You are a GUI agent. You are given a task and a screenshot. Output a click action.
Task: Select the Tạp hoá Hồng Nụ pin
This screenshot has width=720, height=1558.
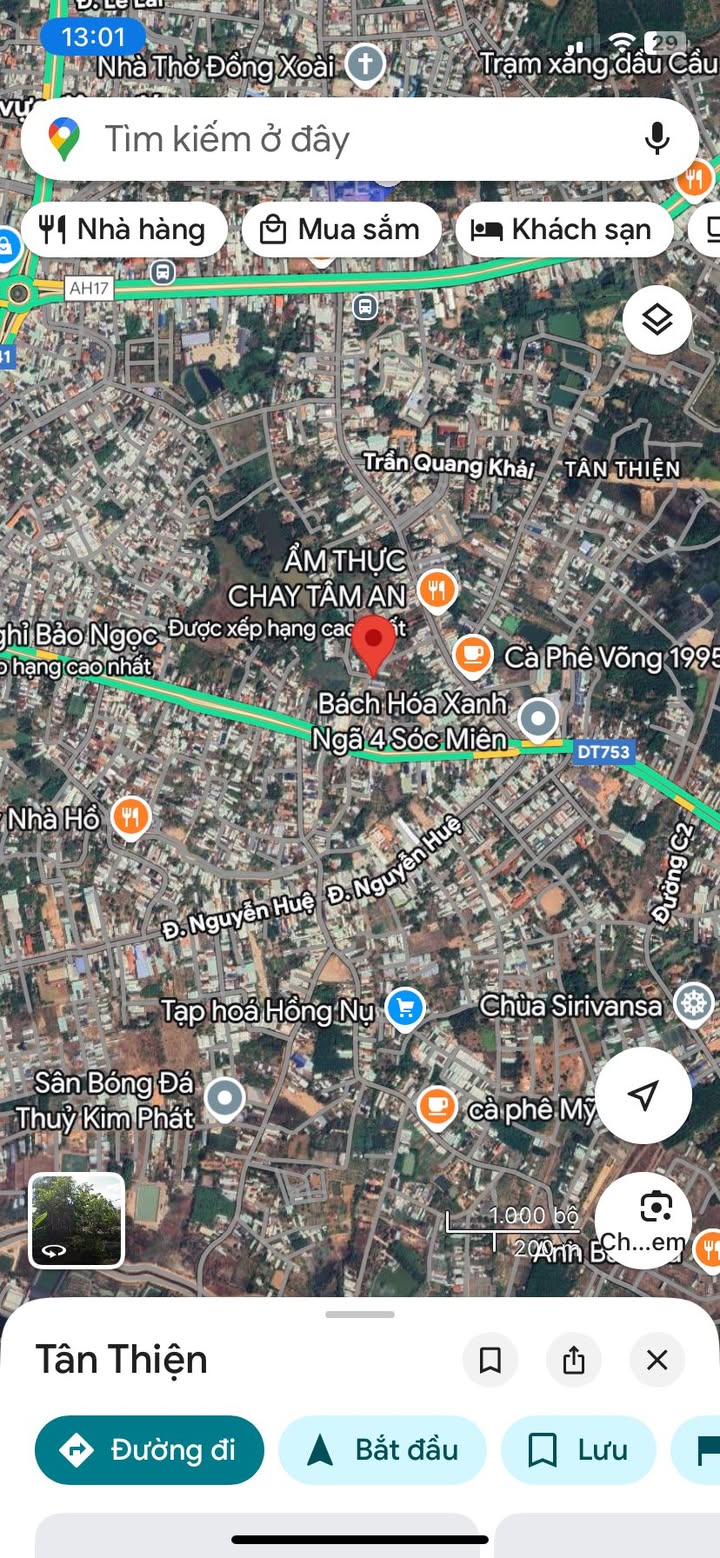(x=404, y=1009)
